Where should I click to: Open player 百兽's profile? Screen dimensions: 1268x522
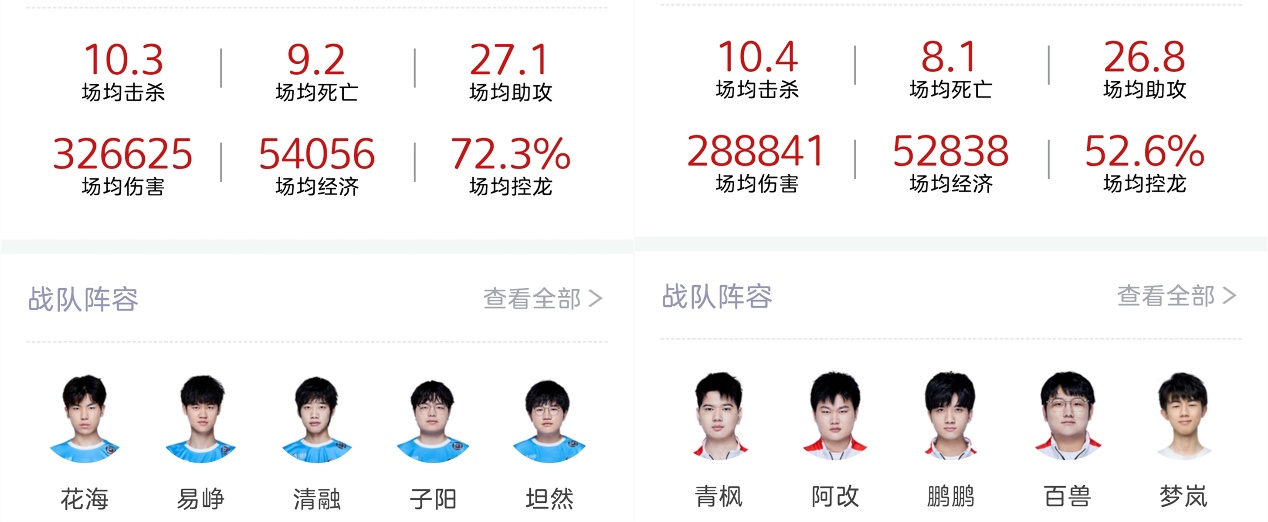[1066, 417]
